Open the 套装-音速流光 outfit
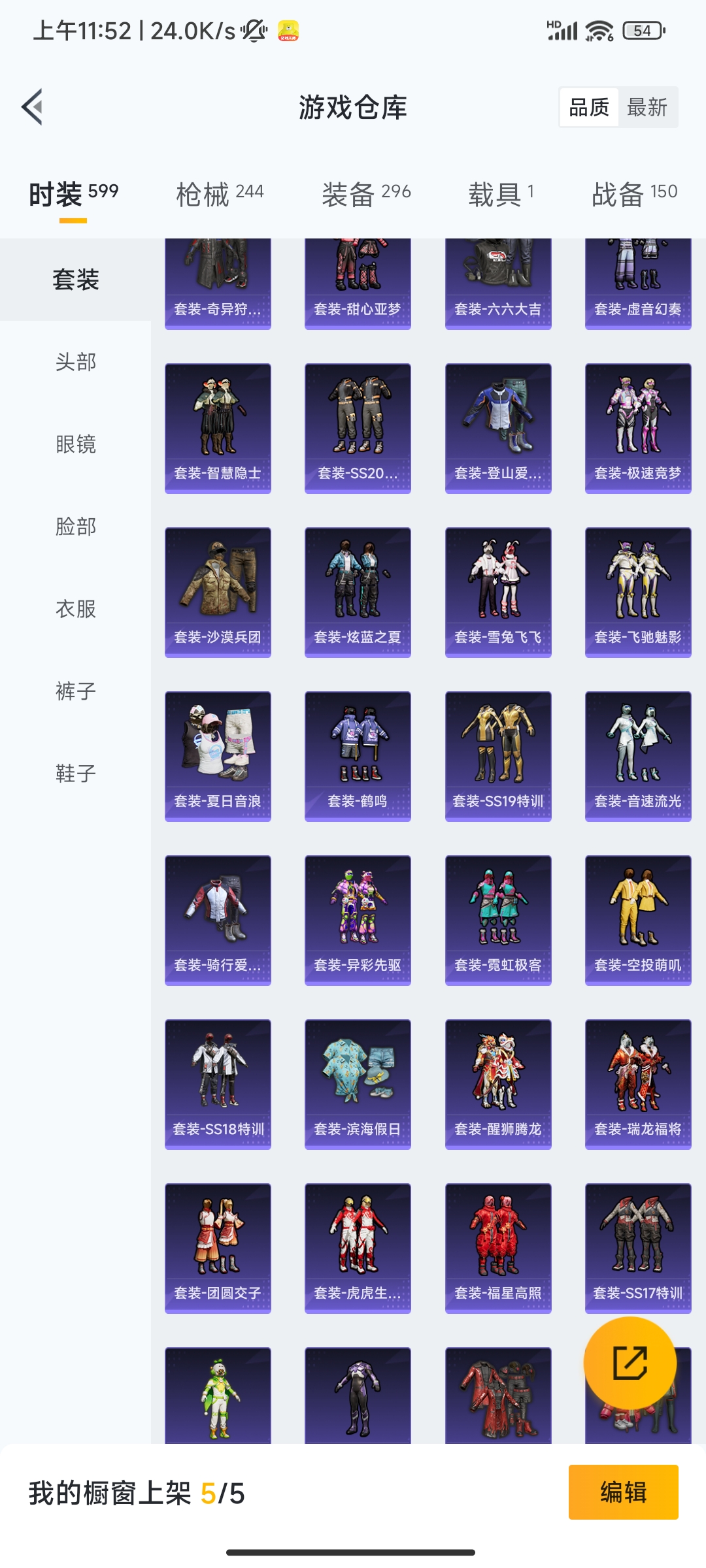This screenshot has height=1568, width=706. click(x=638, y=756)
